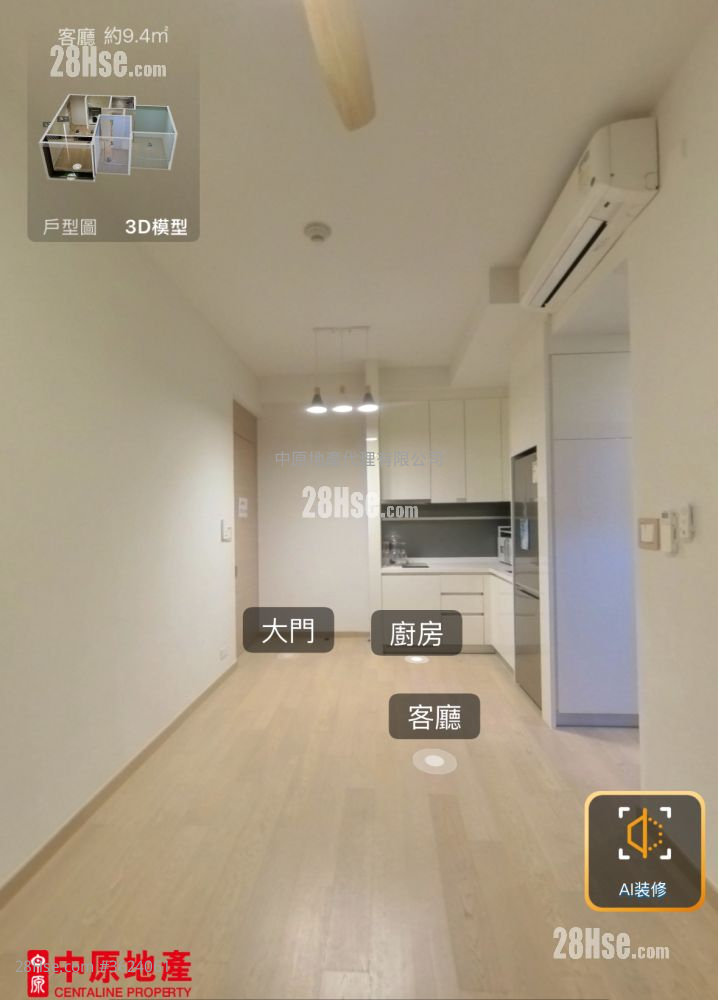Go to the 廚房 viewpoint
This screenshot has width=718, height=1000.
pyautogui.click(x=416, y=633)
